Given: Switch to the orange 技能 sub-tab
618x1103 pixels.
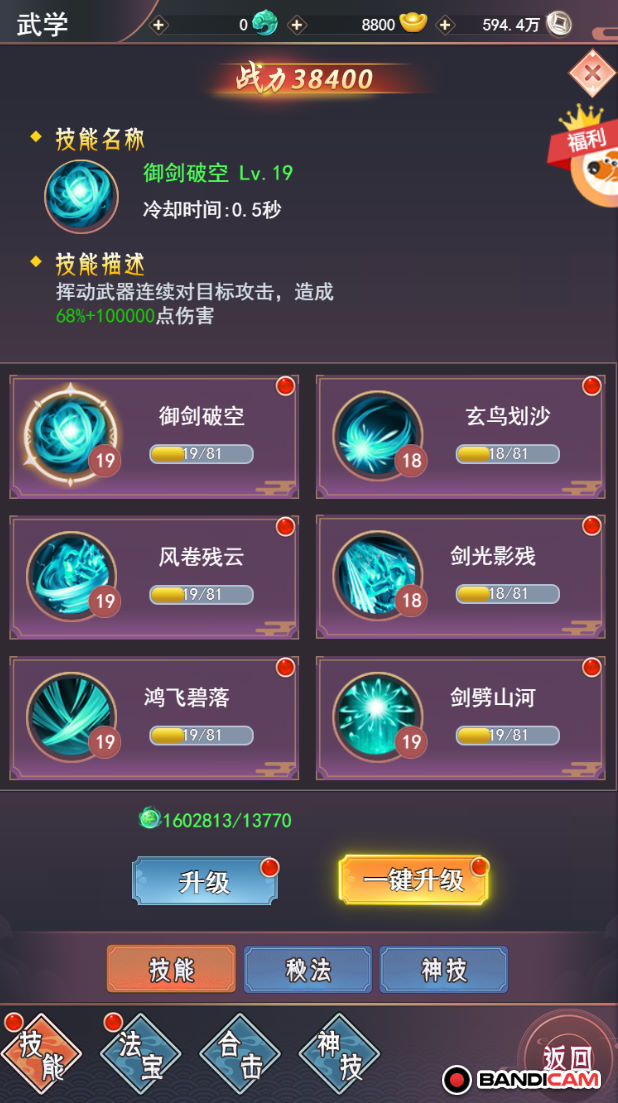Looking at the screenshot, I should (172, 969).
